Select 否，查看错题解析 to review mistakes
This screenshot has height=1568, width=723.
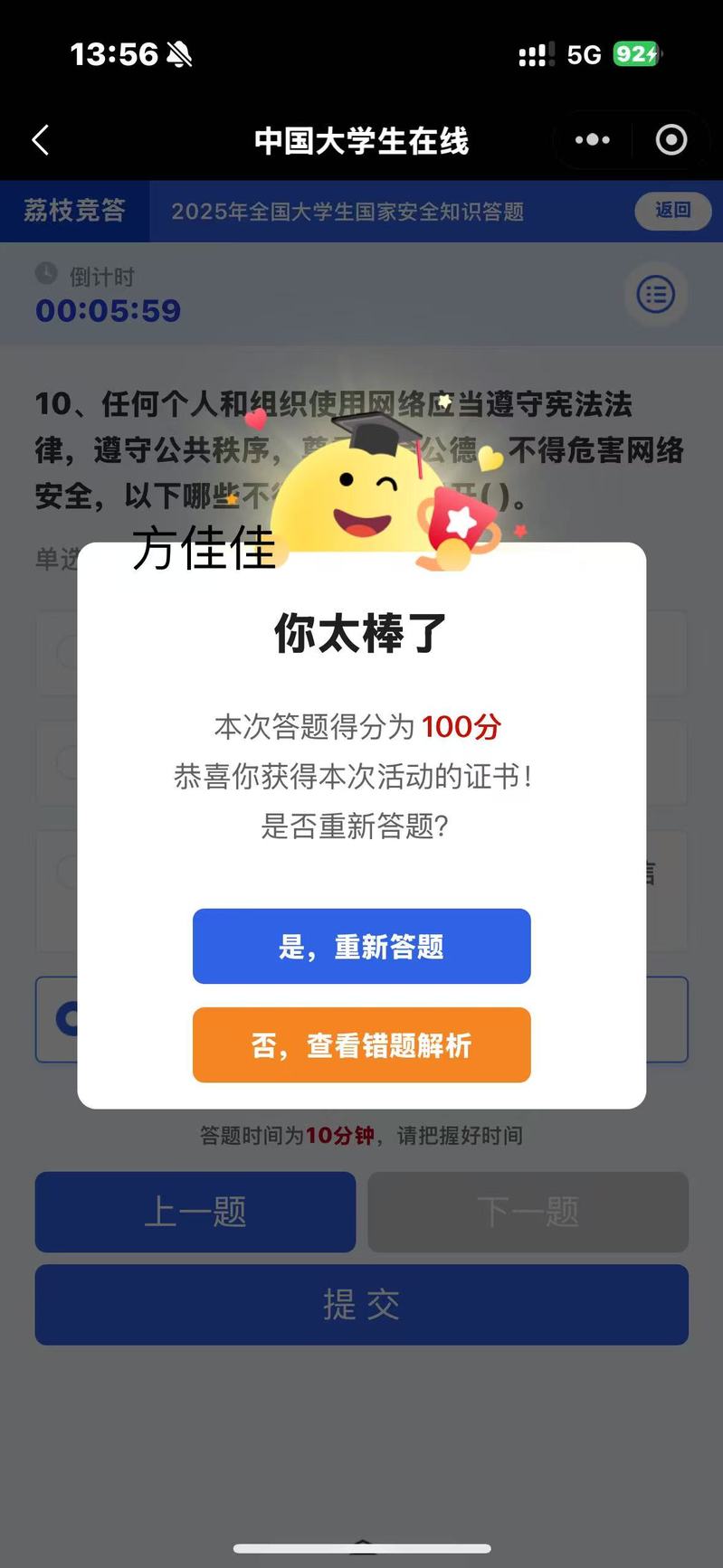361,1044
